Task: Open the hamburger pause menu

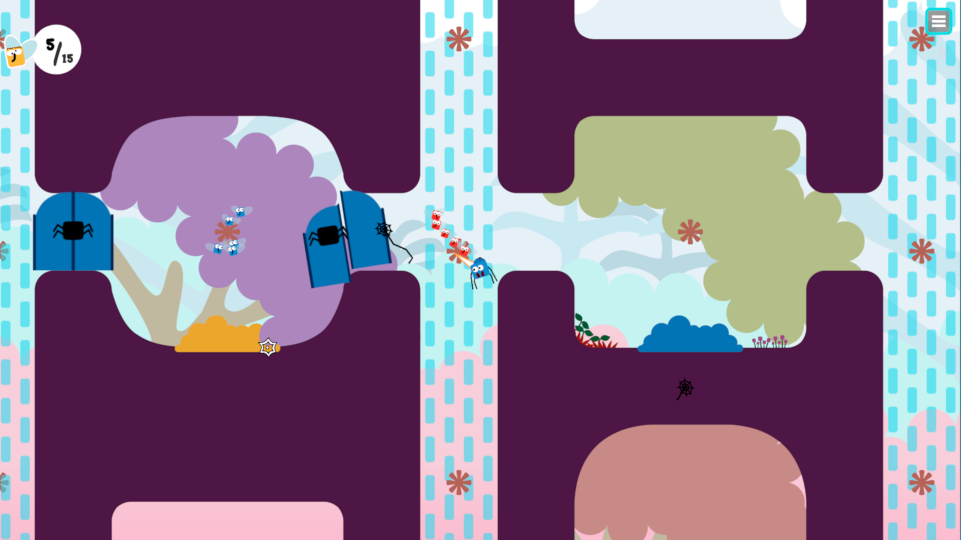Action: (x=938, y=21)
